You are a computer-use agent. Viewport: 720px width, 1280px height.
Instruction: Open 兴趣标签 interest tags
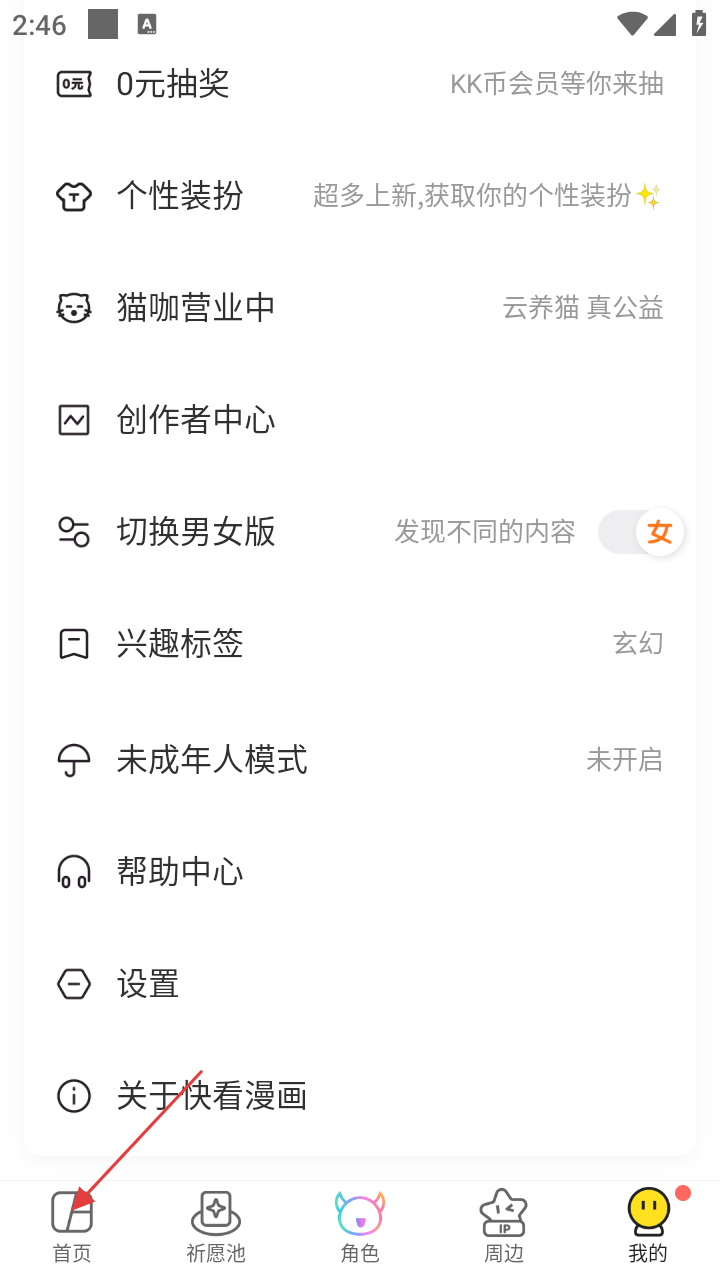[x=360, y=644]
